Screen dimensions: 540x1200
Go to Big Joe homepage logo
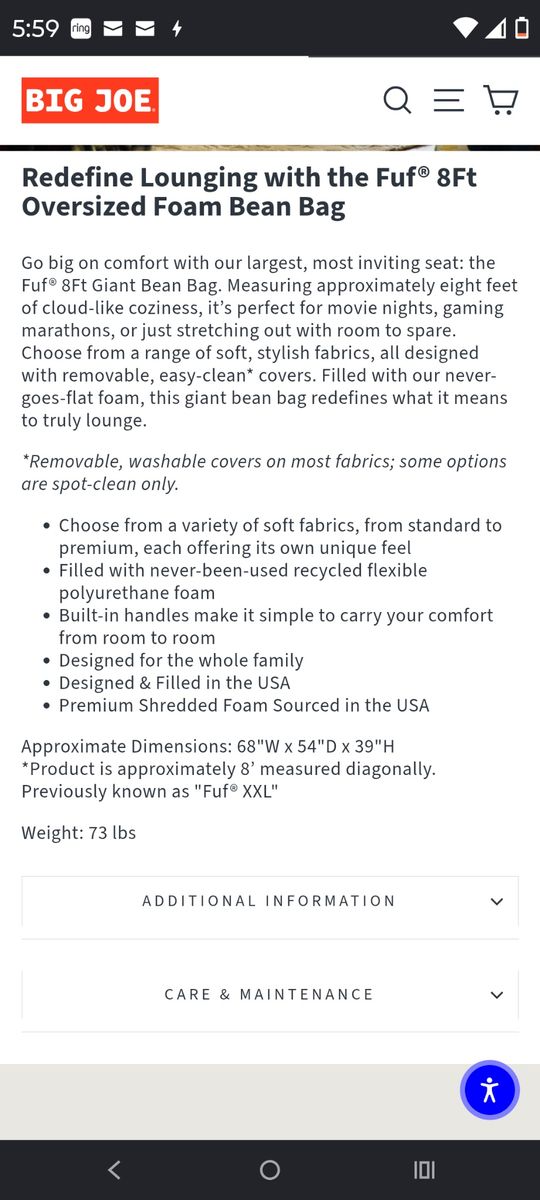pyautogui.click(x=90, y=101)
